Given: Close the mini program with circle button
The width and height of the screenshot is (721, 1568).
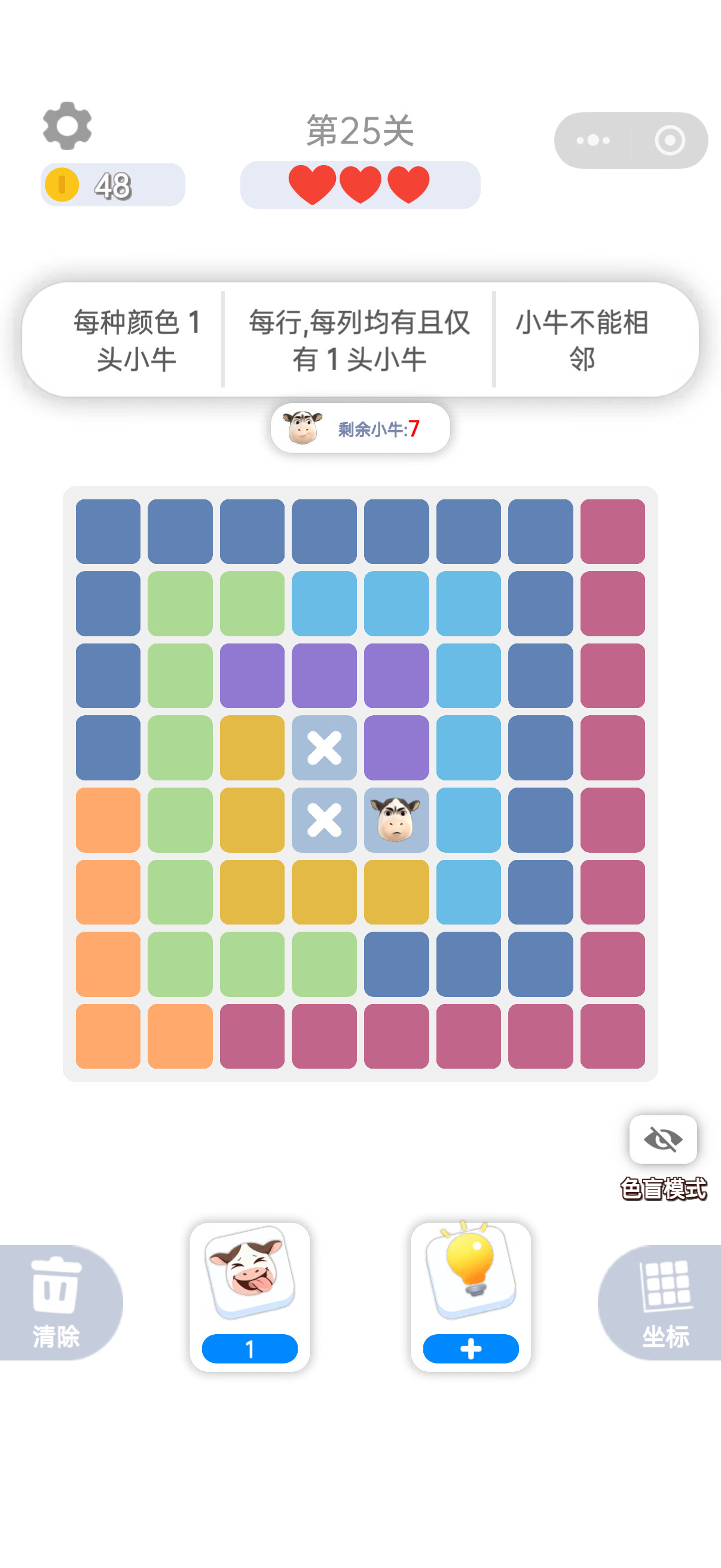Looking at the screenshot, I should pos(670,141).
